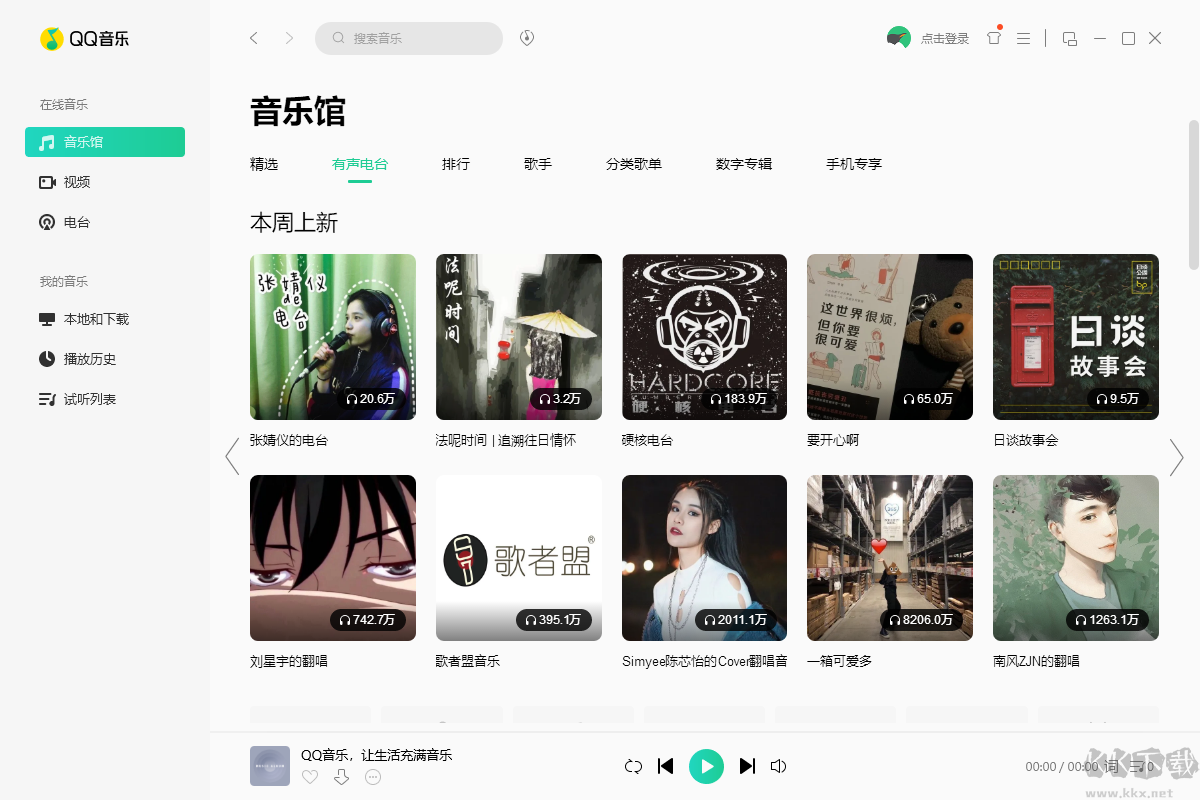The height and width of the screenshot is (800, 1200).
Task: Show next page of 本周上新
Action: 1176,457
